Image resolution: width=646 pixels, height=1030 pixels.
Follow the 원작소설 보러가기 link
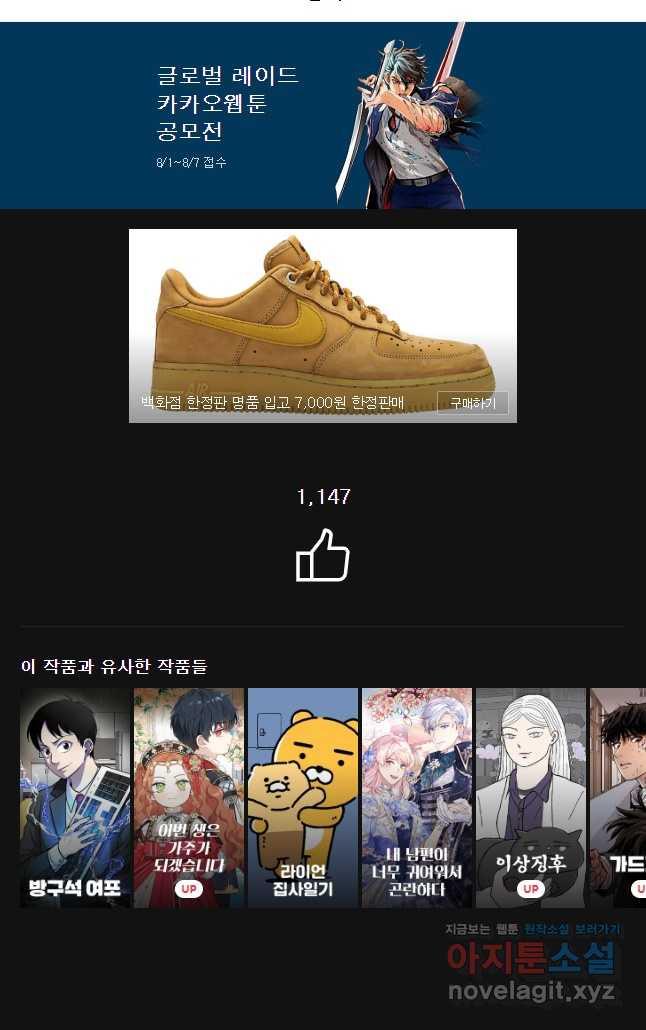click(571, 929)
